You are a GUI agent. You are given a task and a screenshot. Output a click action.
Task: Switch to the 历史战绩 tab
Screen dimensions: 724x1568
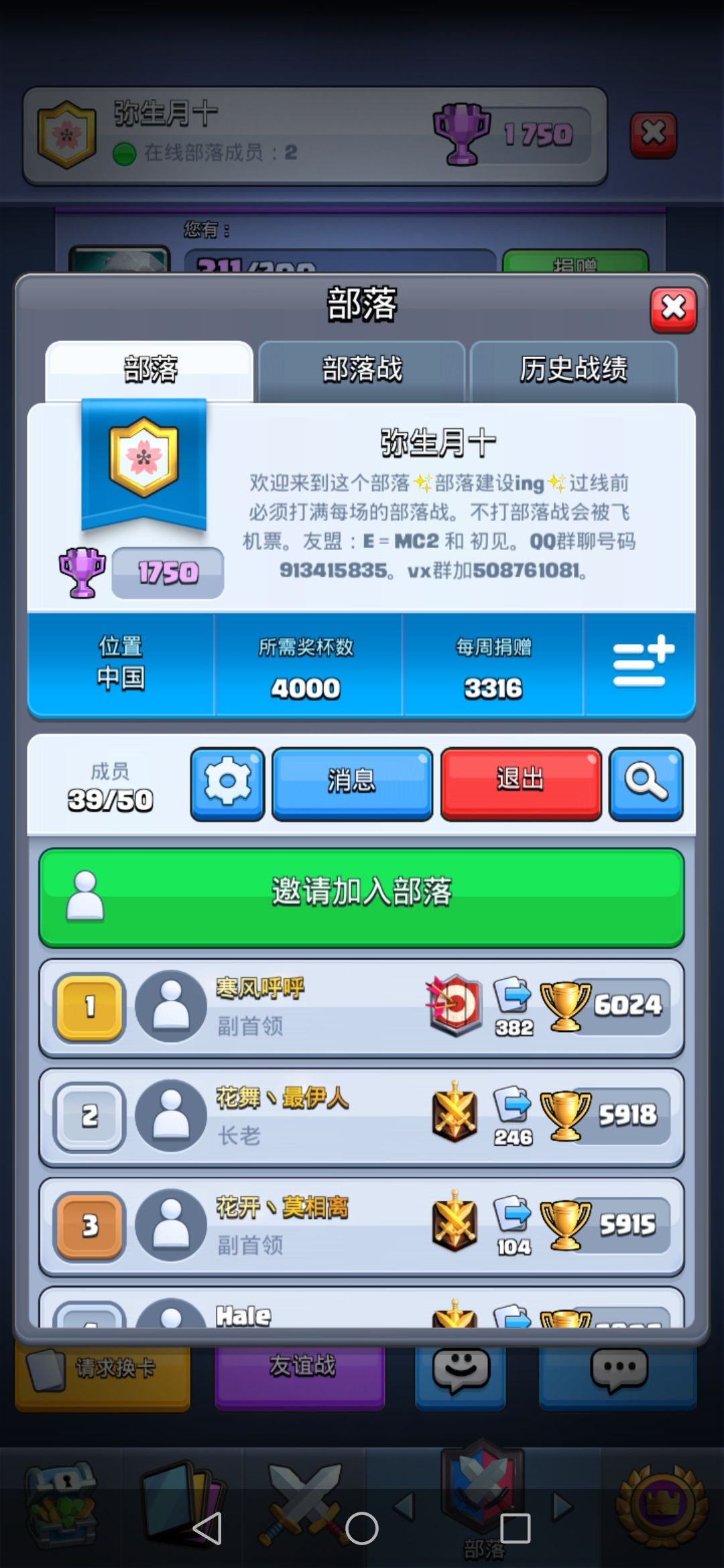574,371
